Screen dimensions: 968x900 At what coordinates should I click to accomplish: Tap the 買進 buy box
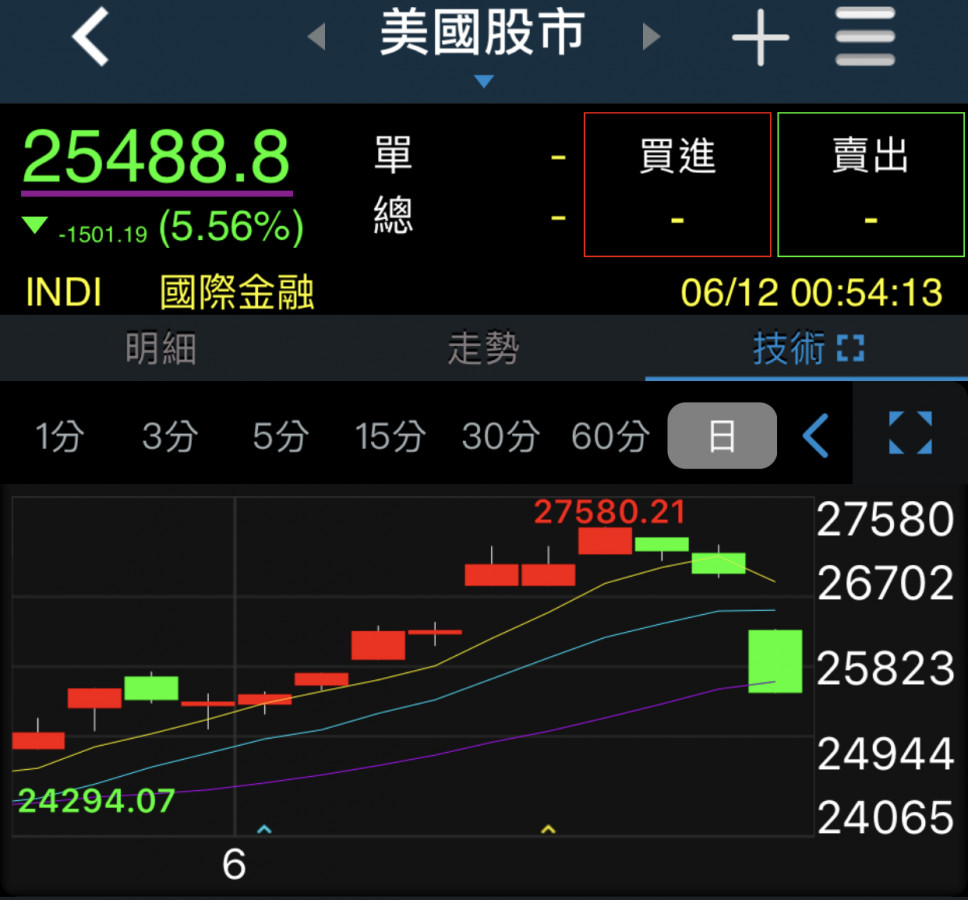[x=677, y=184]
